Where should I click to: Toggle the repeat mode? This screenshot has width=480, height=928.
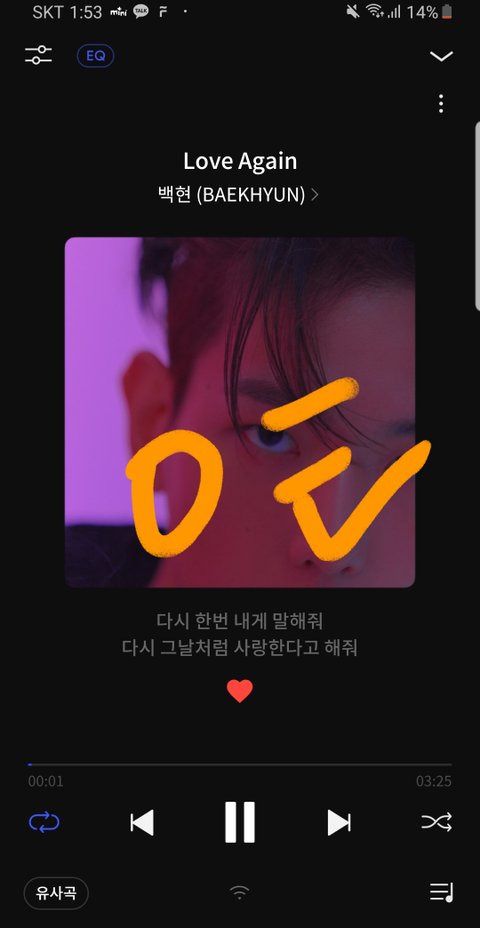pos(44,822)
